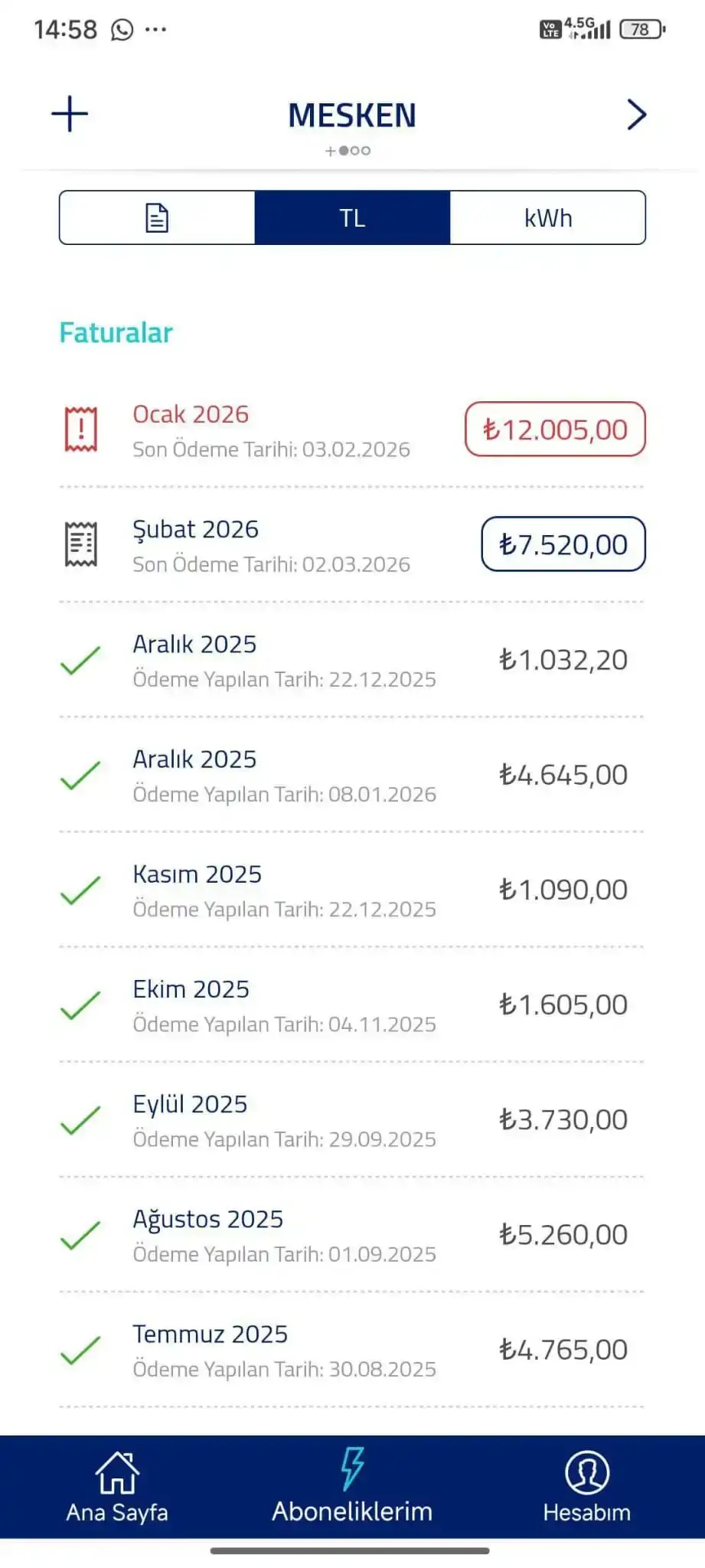
Task: Tap the green payment check beside Temmuz 2025
Action: (x=80, y=1351)
